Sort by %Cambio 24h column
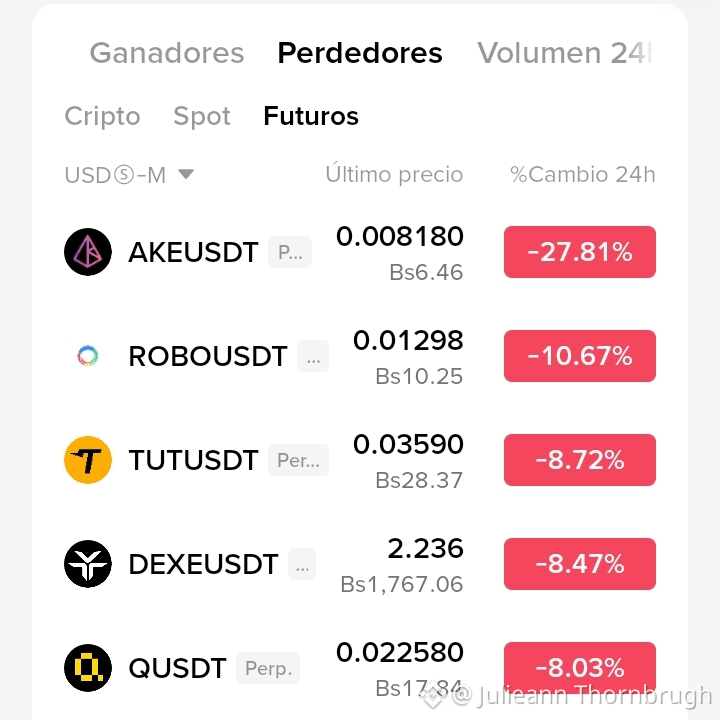Viewport: 720px width, 720px height. [x=583, y=174]
